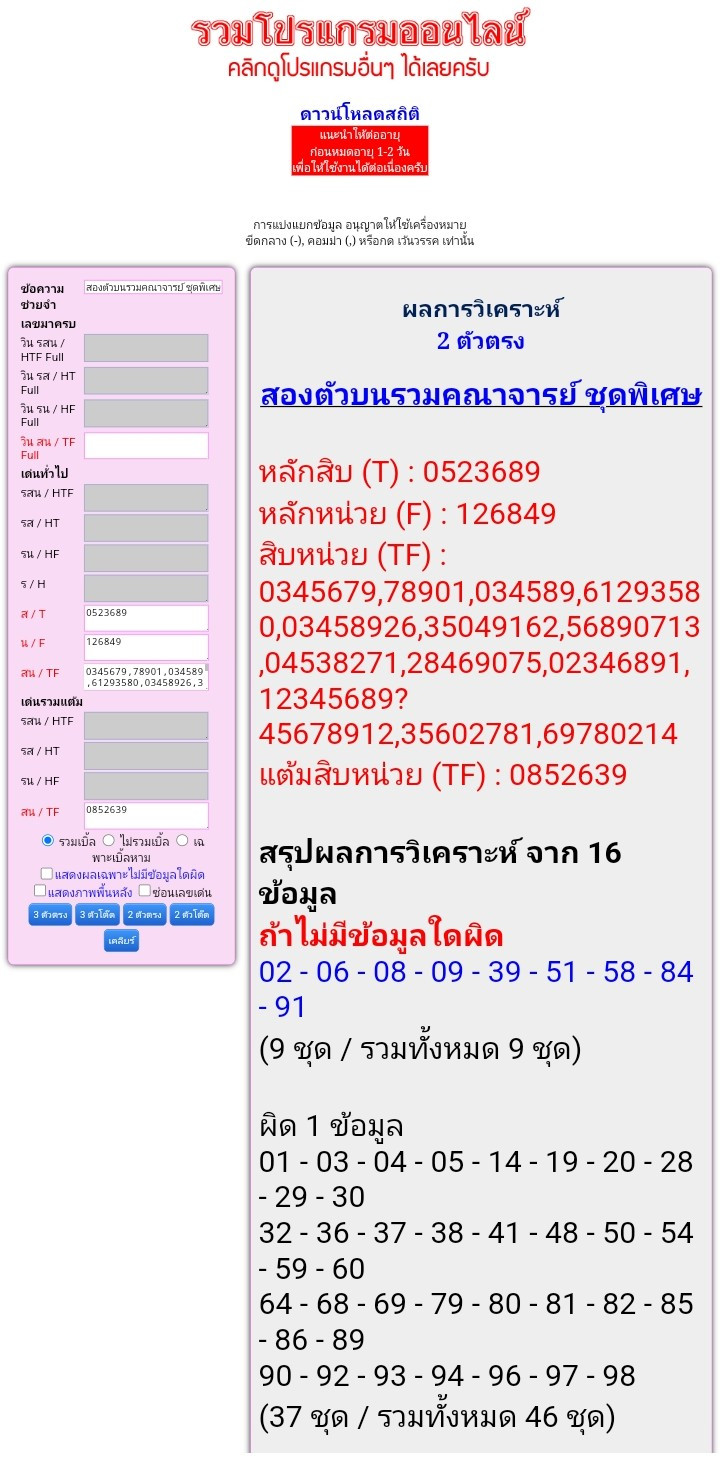The height and width of the screenshot is (1479, 720).
Task: Check ซ่อนเลขเด่น option
Action: 144,890
